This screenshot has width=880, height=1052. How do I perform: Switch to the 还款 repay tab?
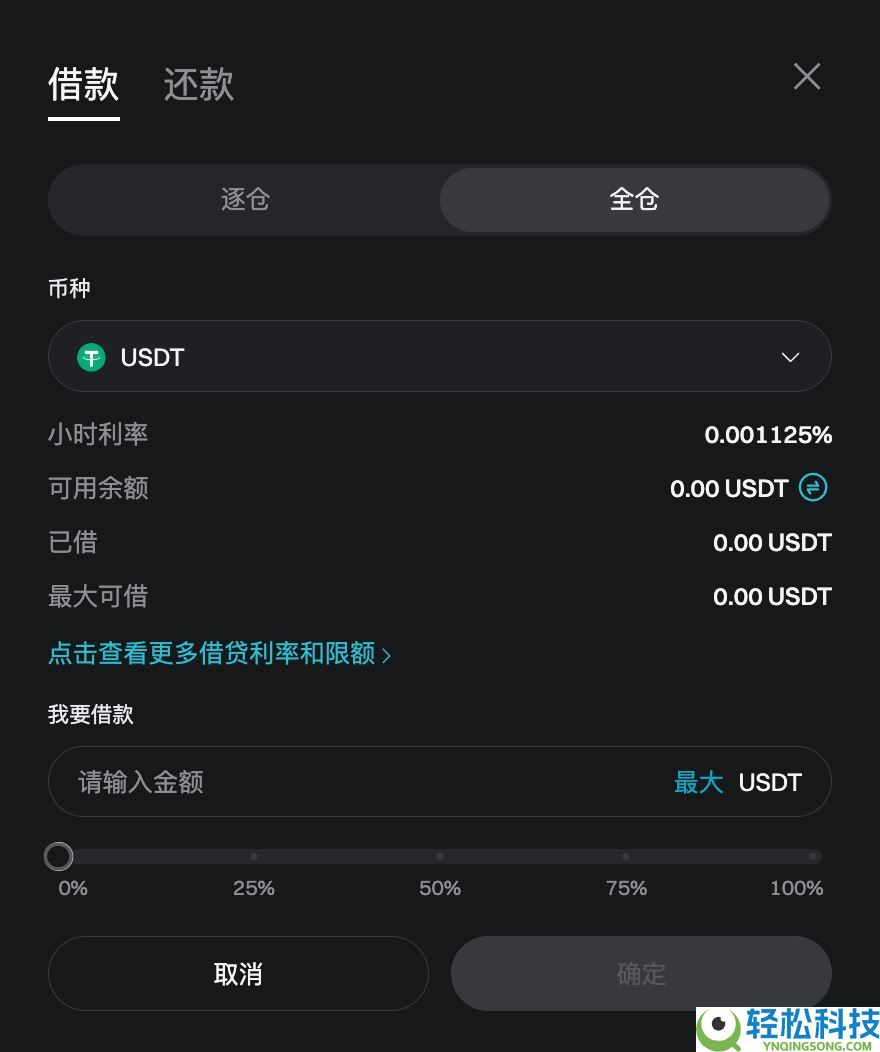pos(198,86)
